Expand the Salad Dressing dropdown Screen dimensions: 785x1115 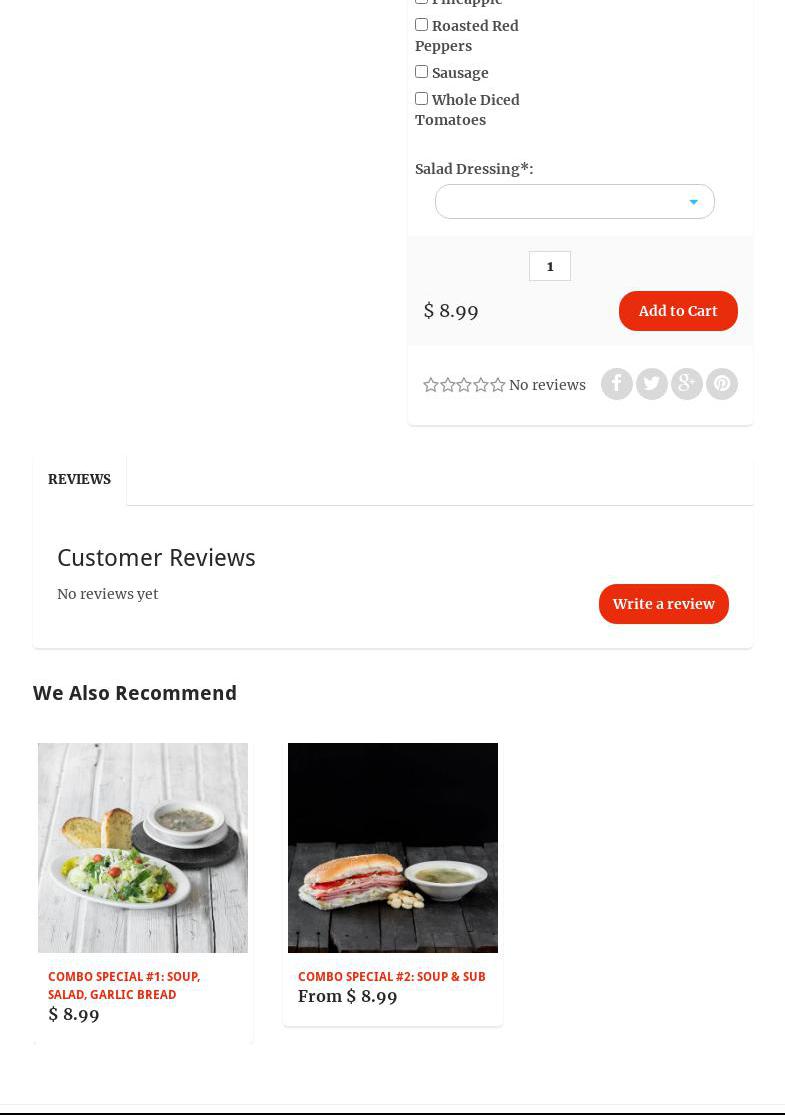point(574,202)
